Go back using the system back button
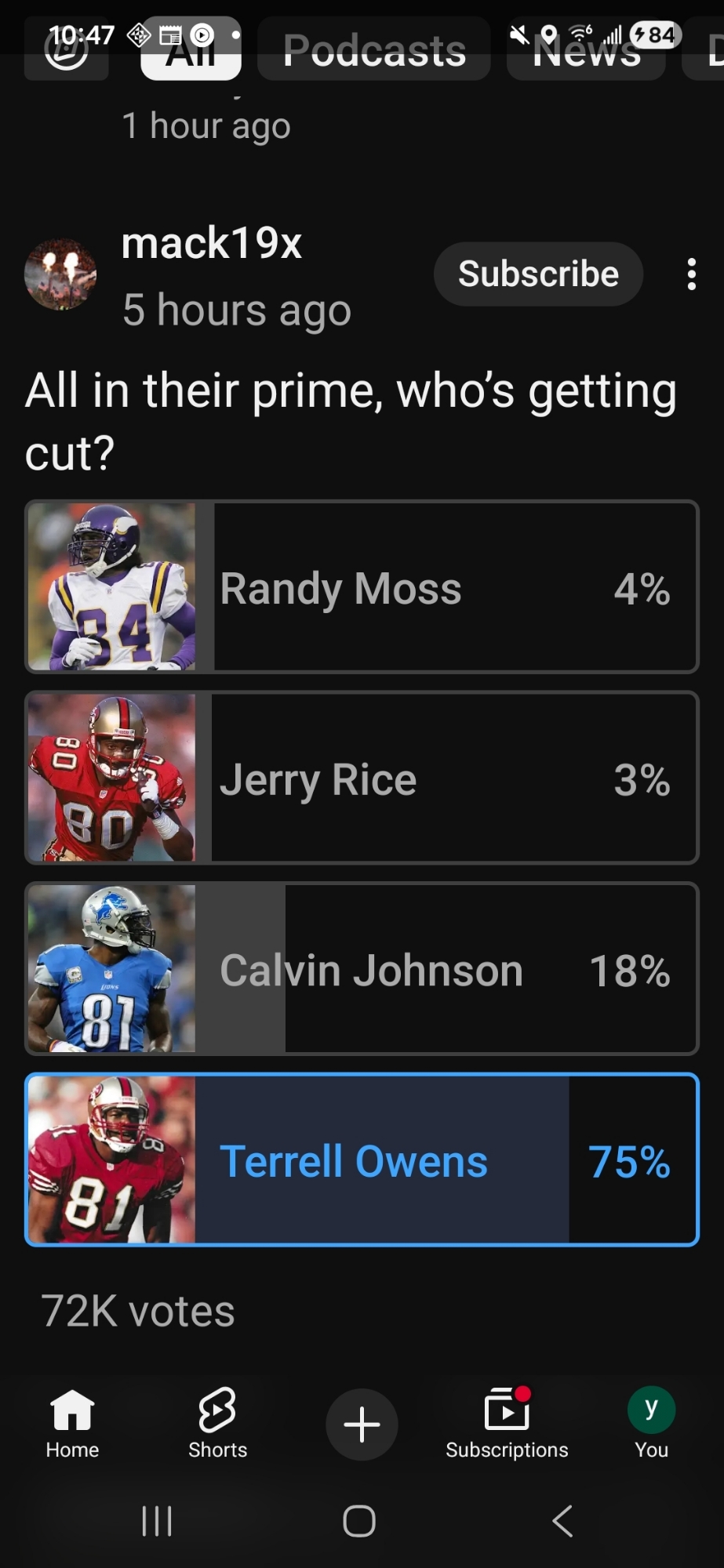The width and height of the screenshot is (724, 1568). click(562, 1522)
